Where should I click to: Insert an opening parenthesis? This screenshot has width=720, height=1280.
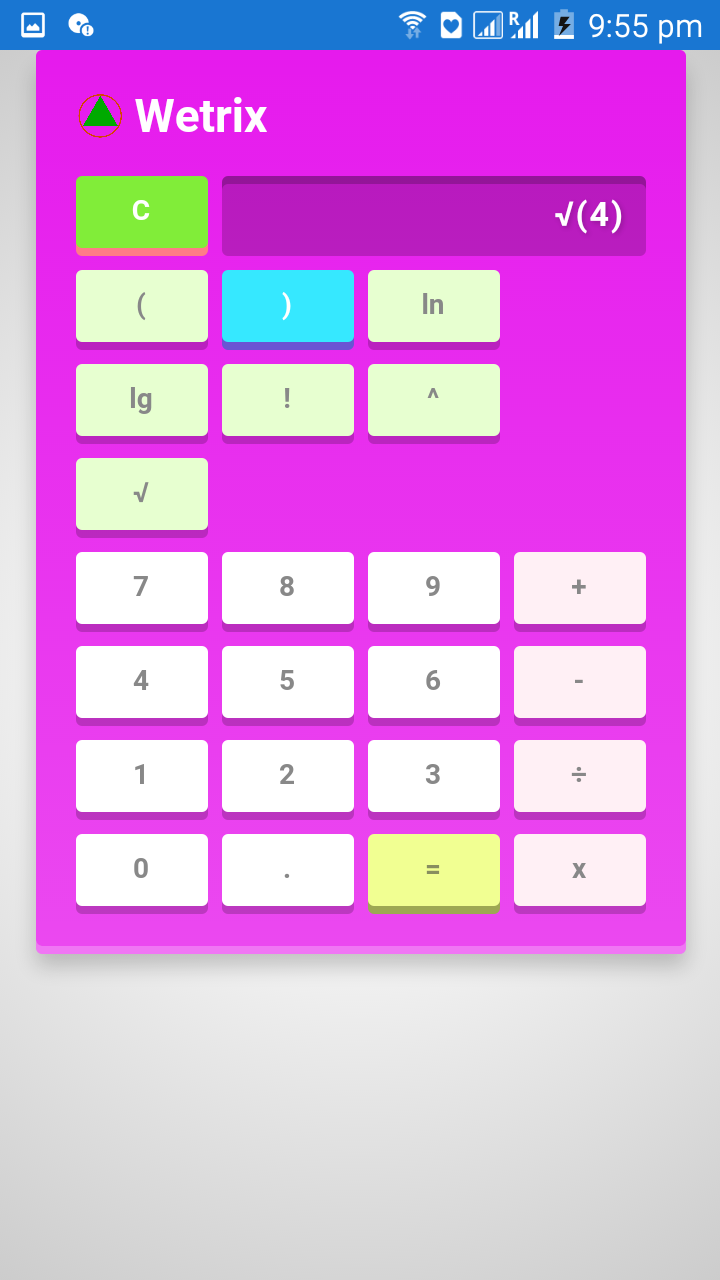[x=141, y=305]
